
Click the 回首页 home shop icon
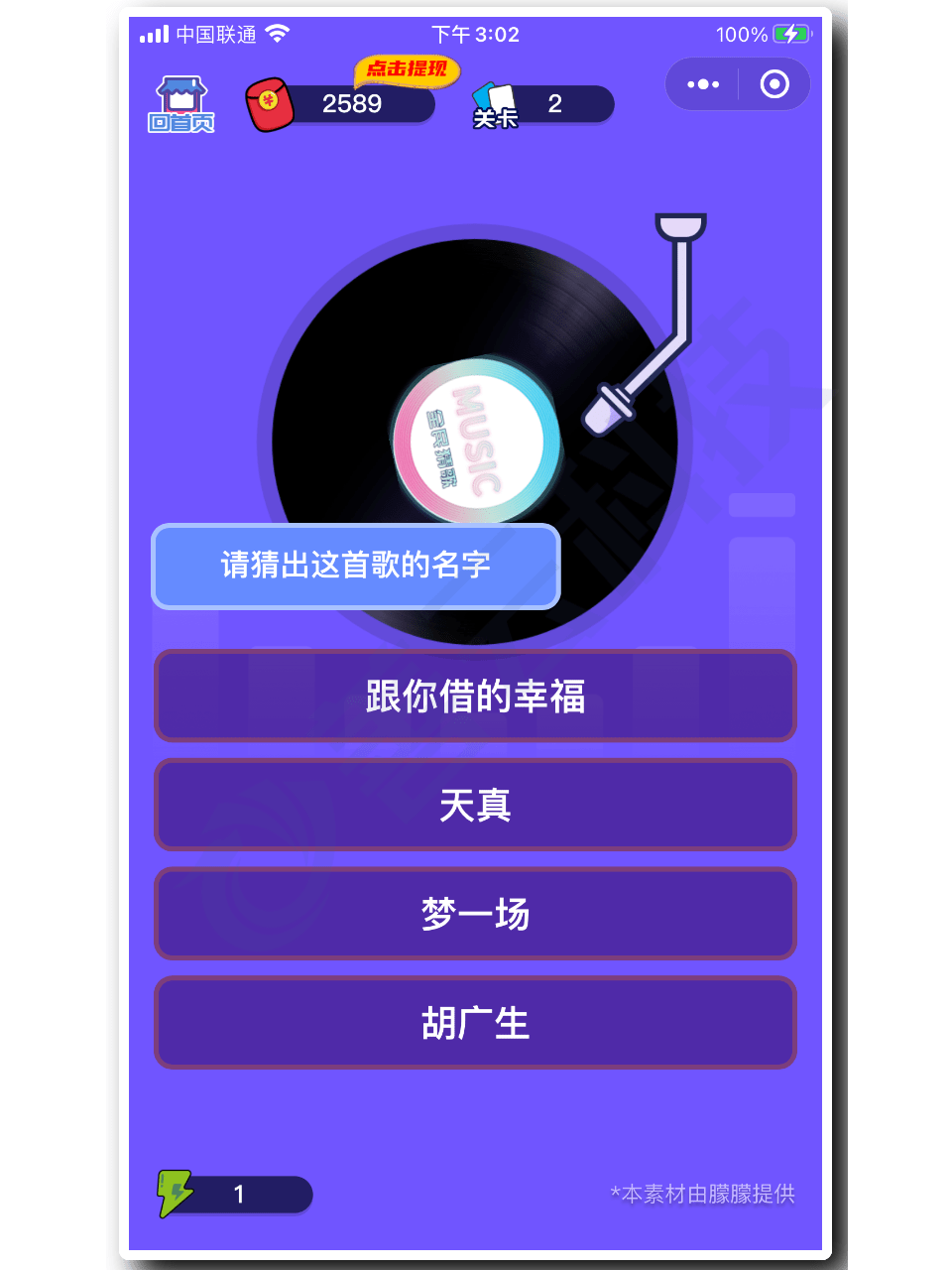click(x=181, y=102)
